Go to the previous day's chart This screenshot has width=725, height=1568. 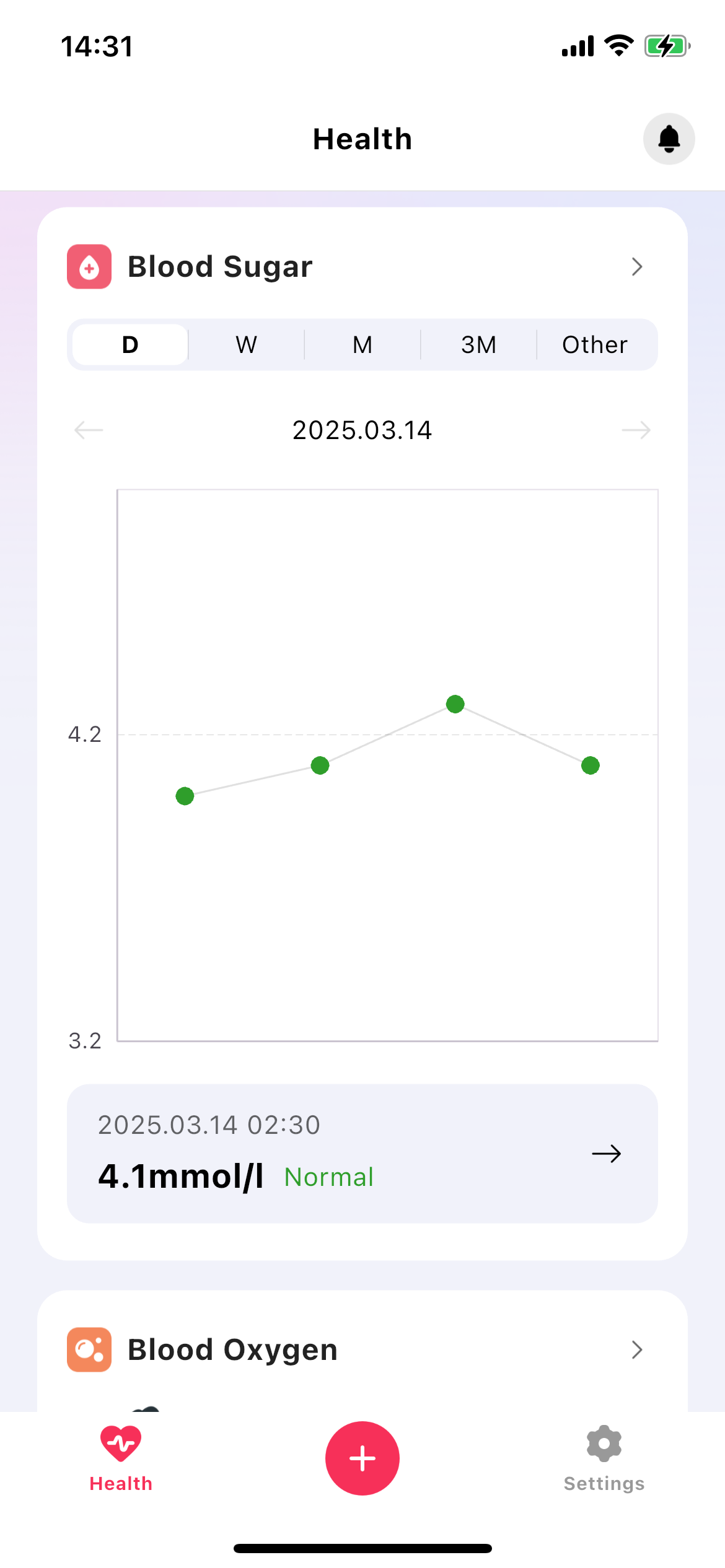click(x=89, y=430)
